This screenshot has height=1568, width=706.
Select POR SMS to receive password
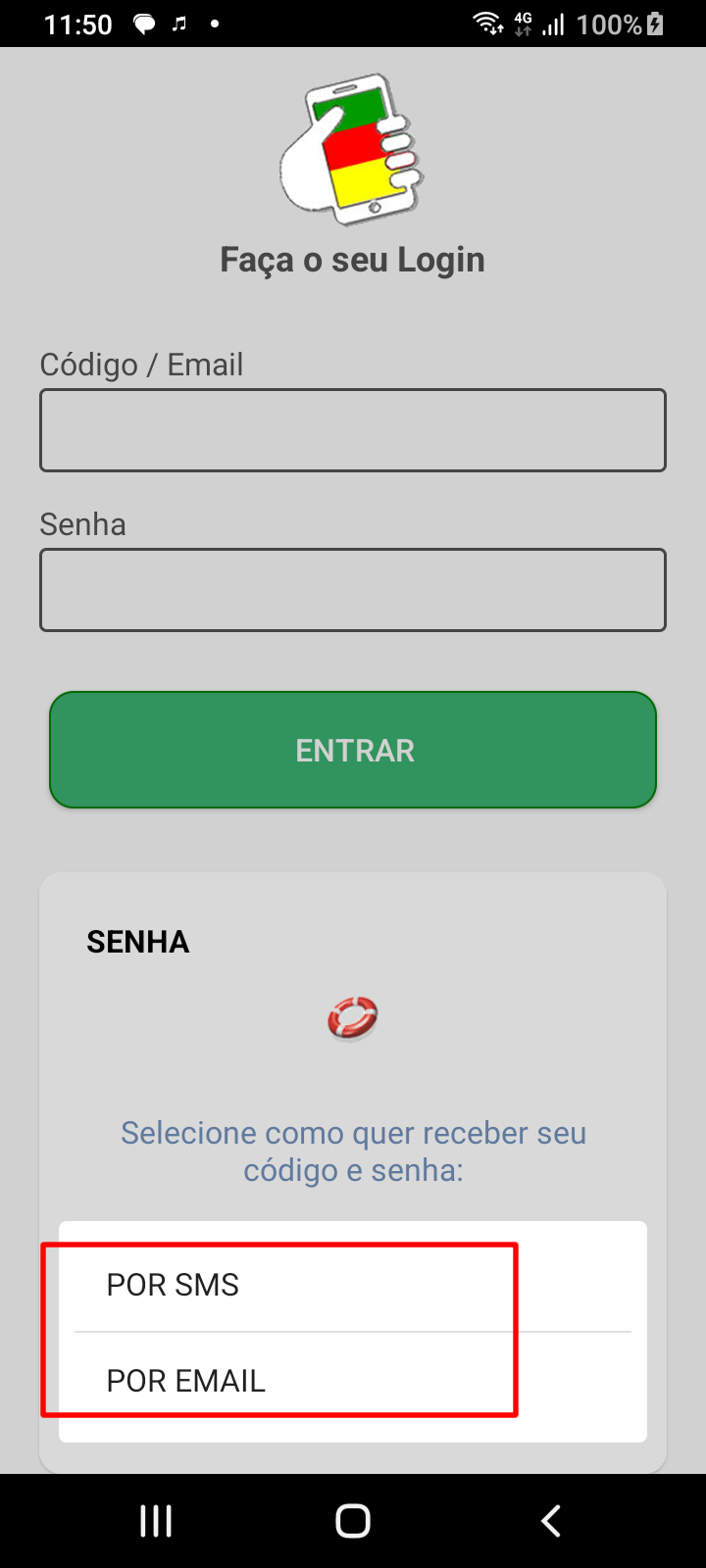[173, 1285]
